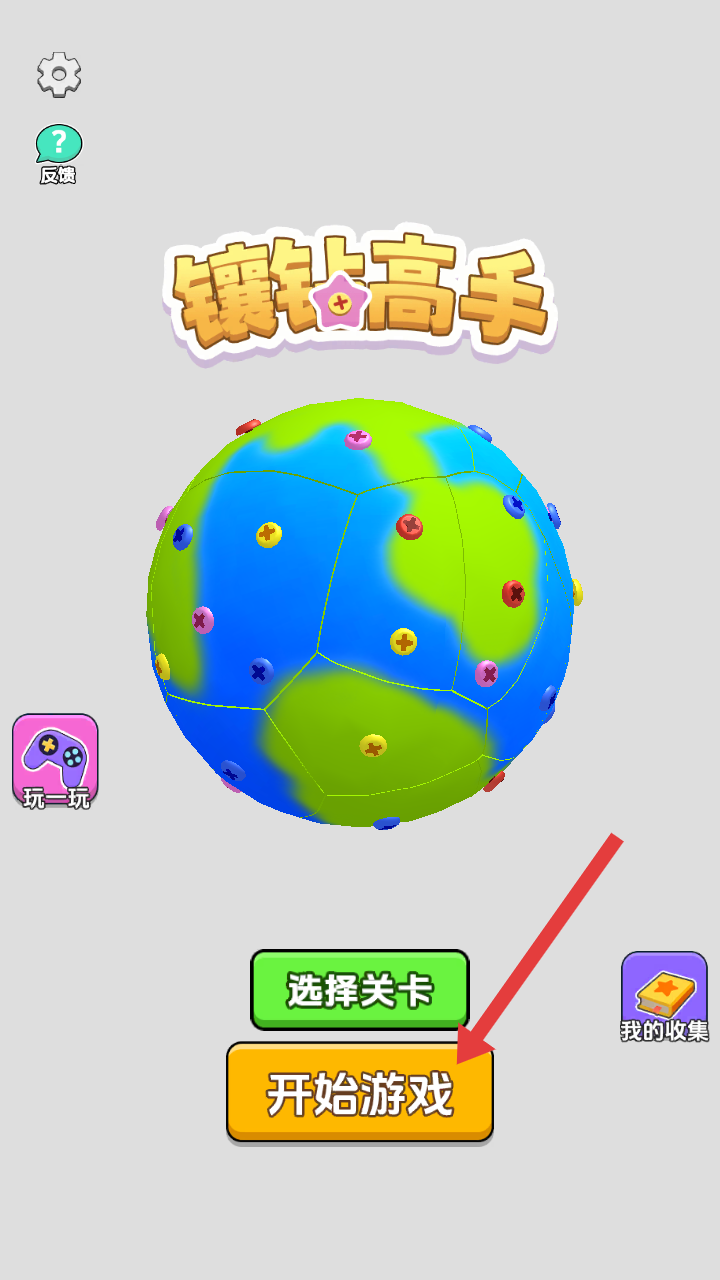
Task: Open the 玩一玩 gamepad tile
Action: pos(56,762)
